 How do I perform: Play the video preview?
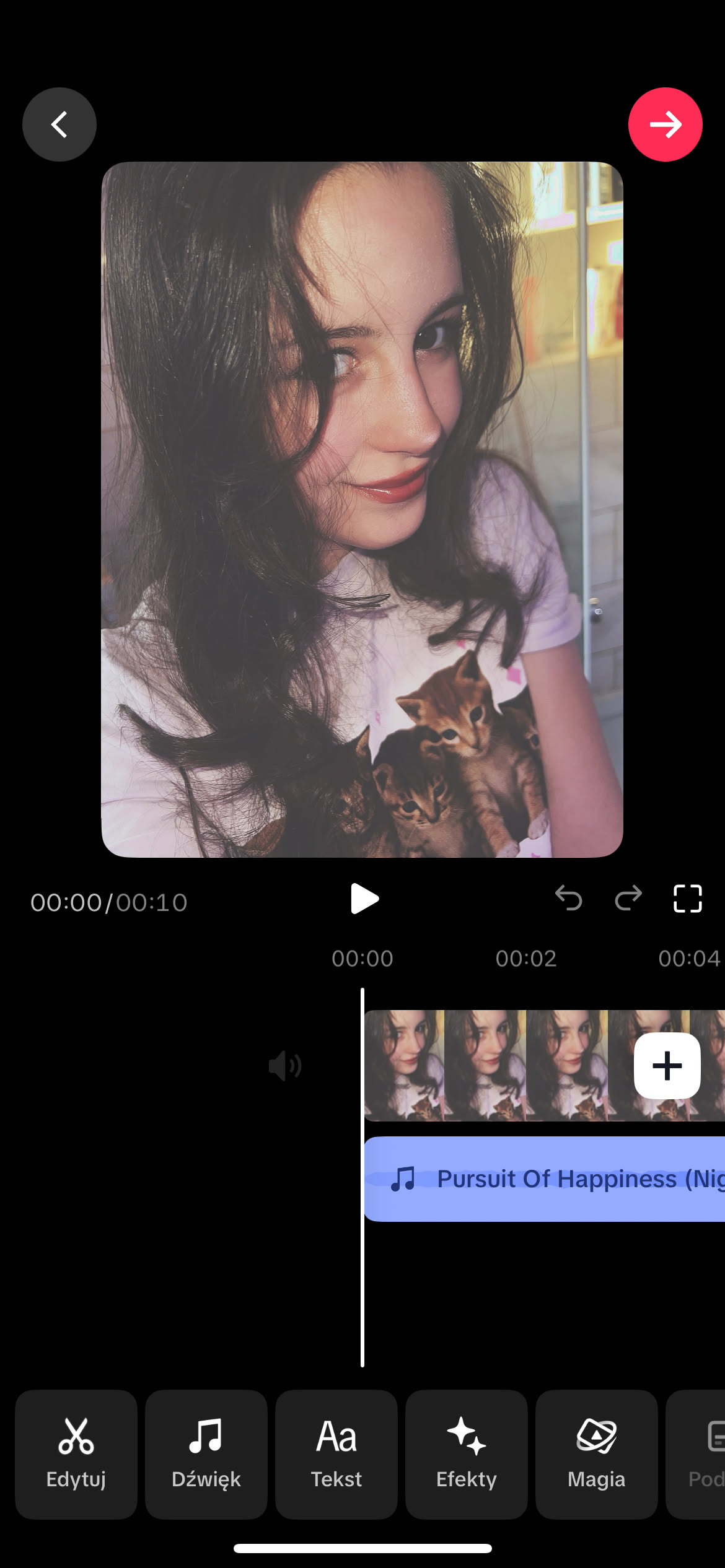click(364, 899)
